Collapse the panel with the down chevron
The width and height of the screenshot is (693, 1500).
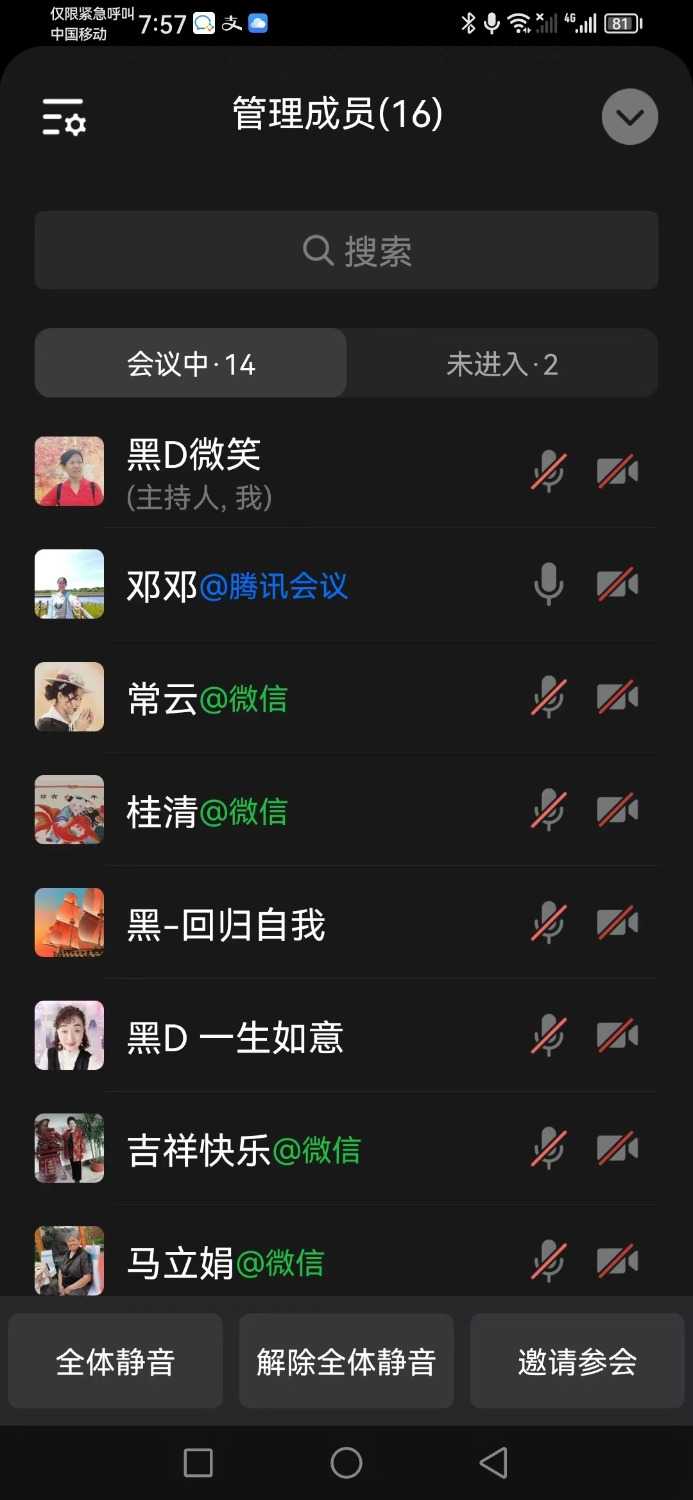click(629, 117)
